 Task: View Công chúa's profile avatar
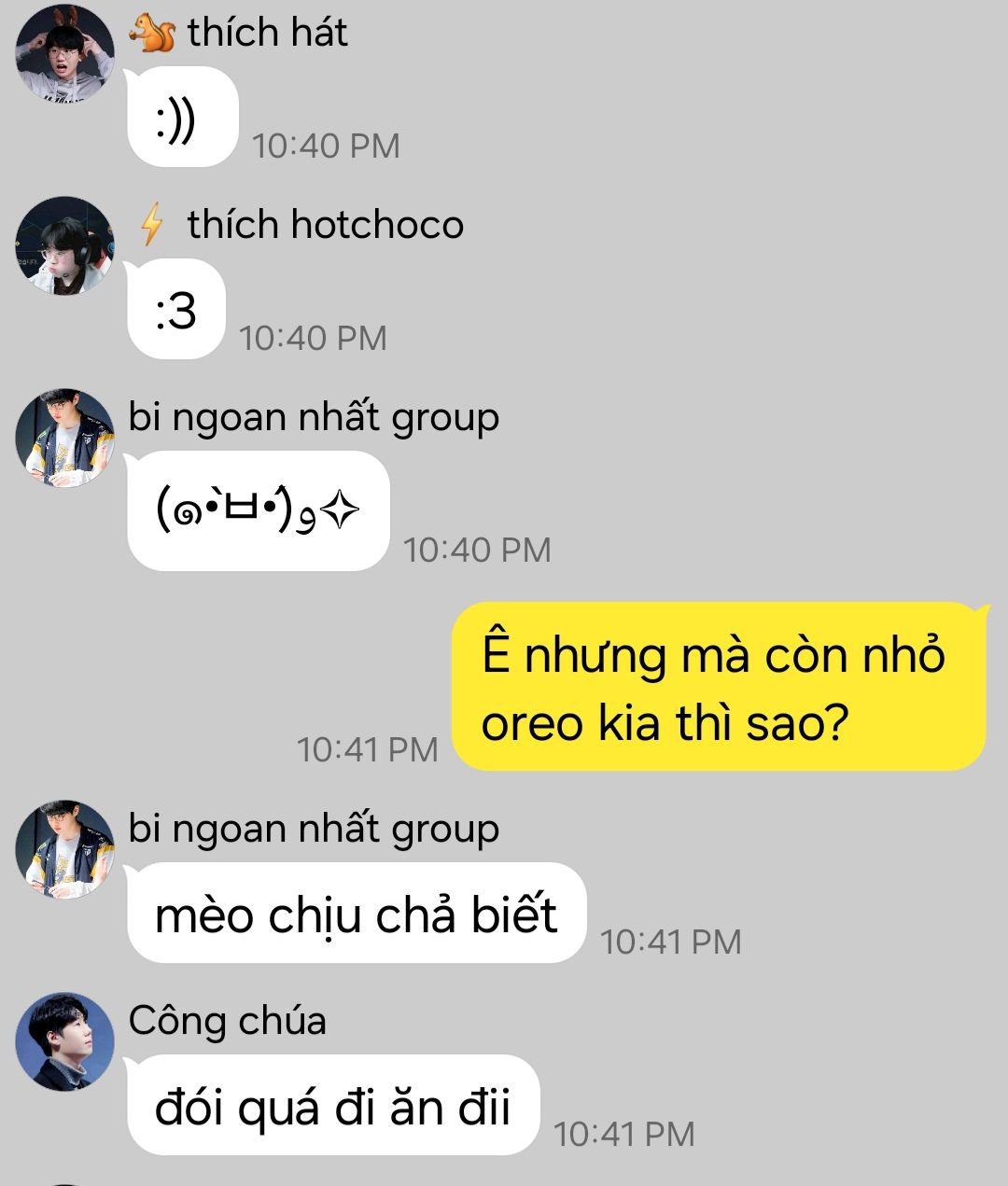[64, 1041]
